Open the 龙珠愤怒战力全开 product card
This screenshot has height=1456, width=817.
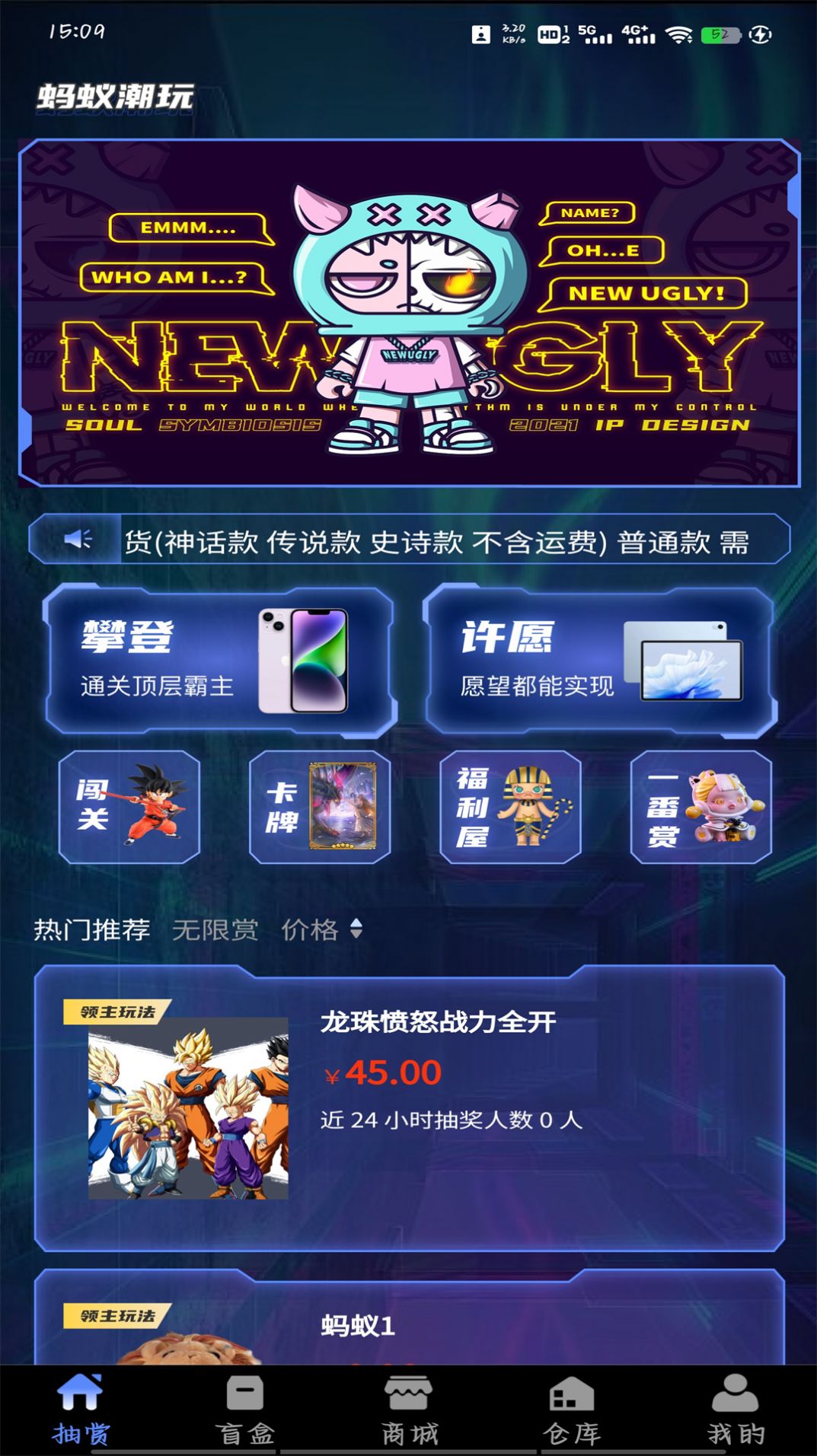pos(409,1108)
